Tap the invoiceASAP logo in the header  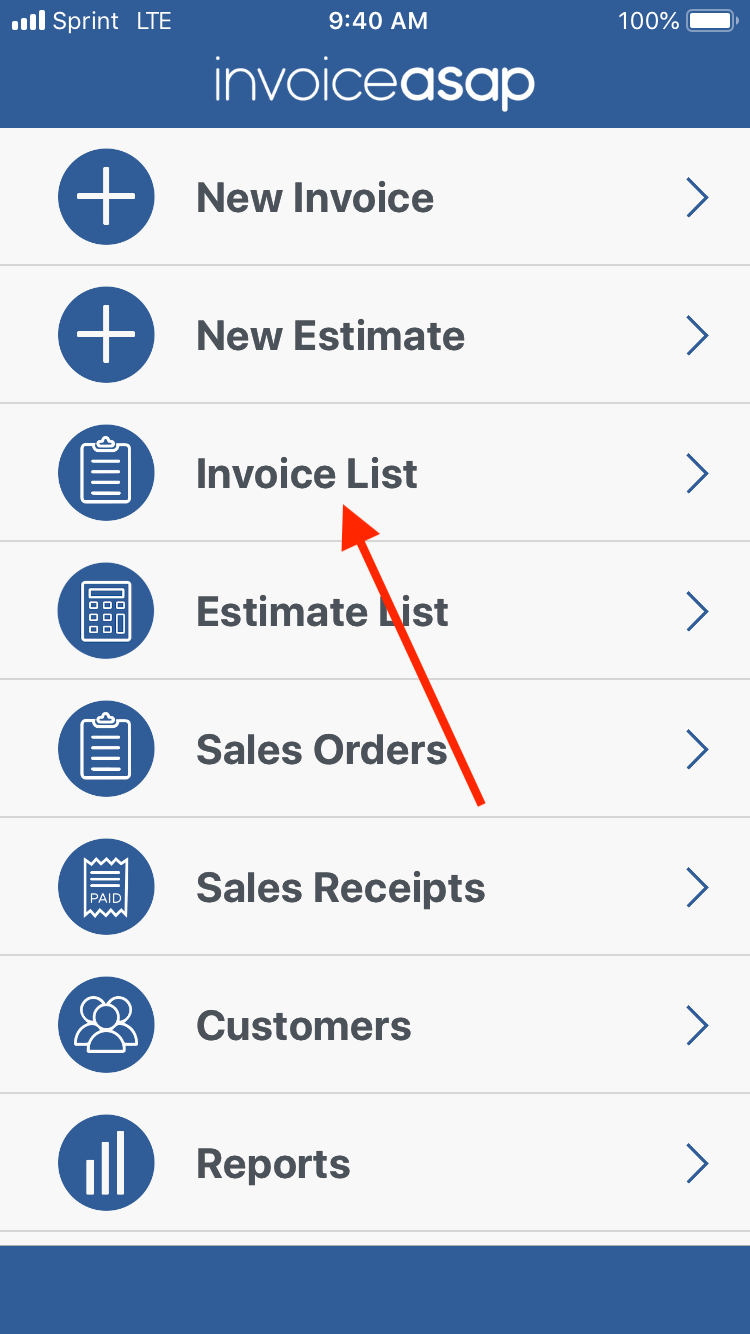pos(374,85)
